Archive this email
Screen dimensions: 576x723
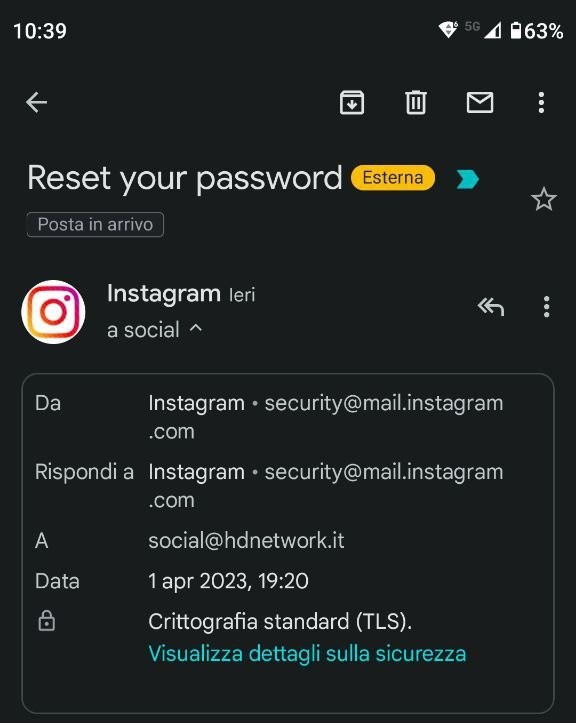[352, 102]
